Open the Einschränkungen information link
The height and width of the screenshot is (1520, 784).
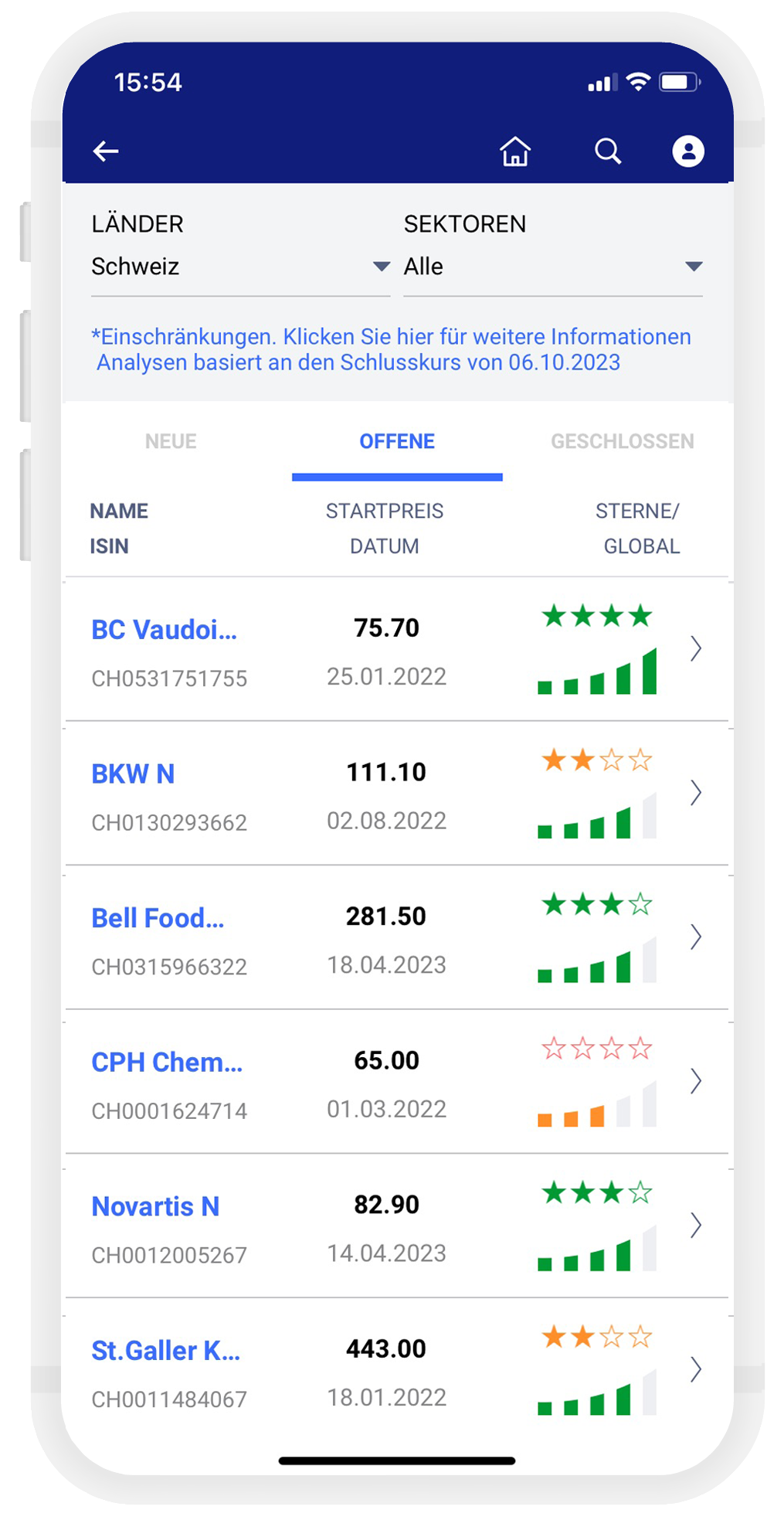point(391,337)
